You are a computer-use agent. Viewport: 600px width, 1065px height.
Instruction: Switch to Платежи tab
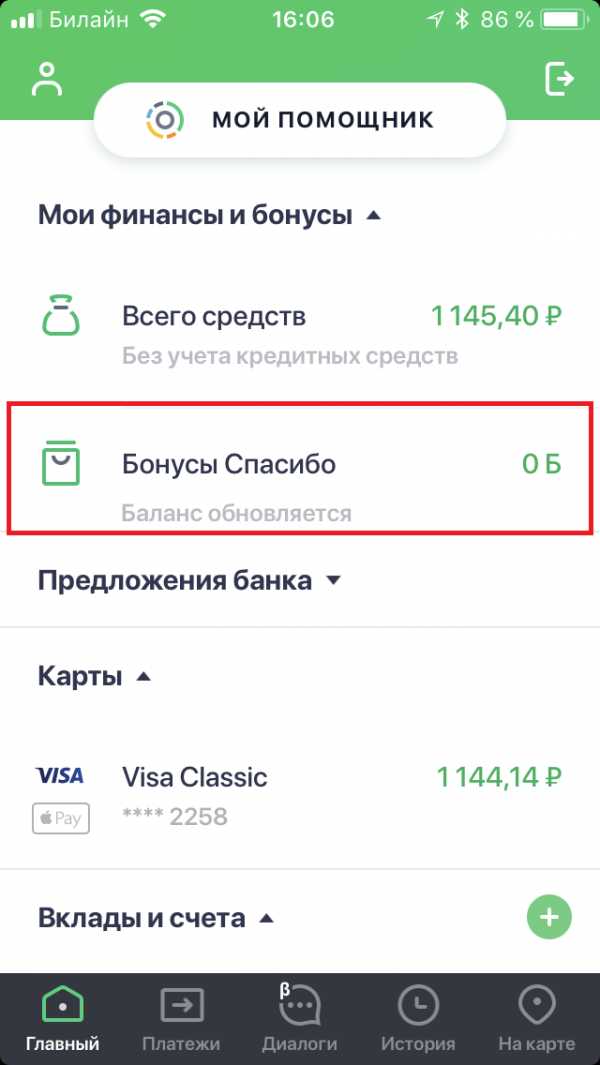coord(181,1019)
